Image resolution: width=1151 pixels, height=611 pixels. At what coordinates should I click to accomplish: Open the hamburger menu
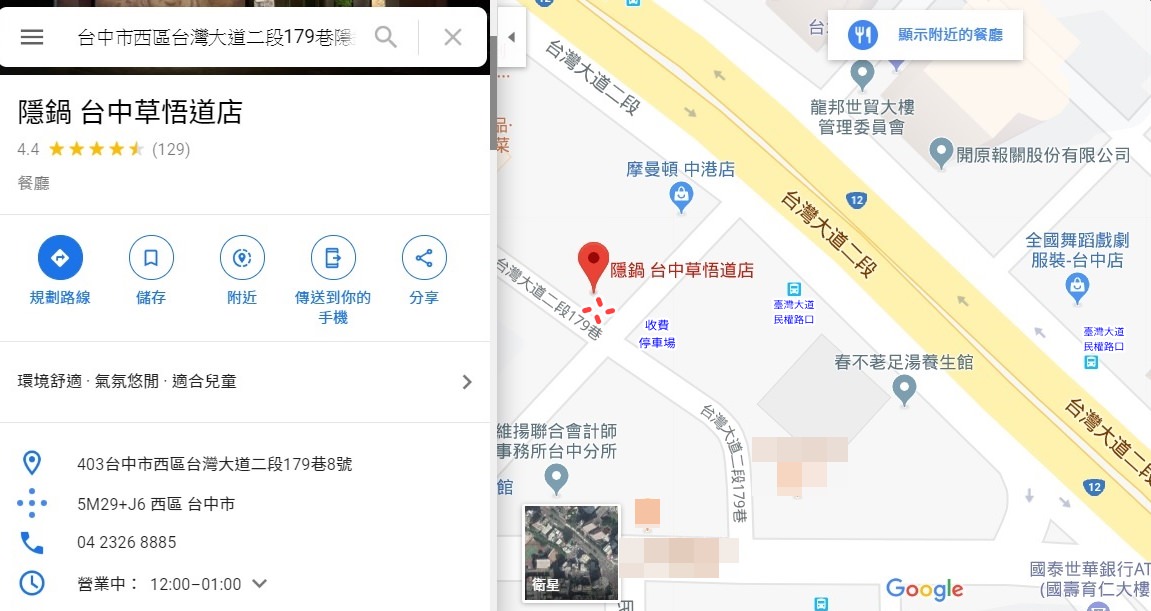(x=32, y=37)
